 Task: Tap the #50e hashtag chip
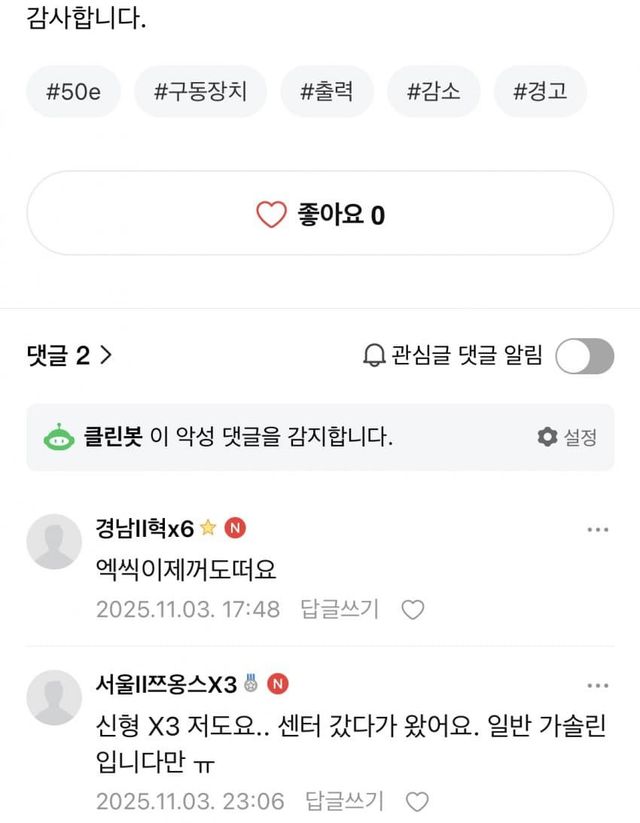[x=73, y=92]
